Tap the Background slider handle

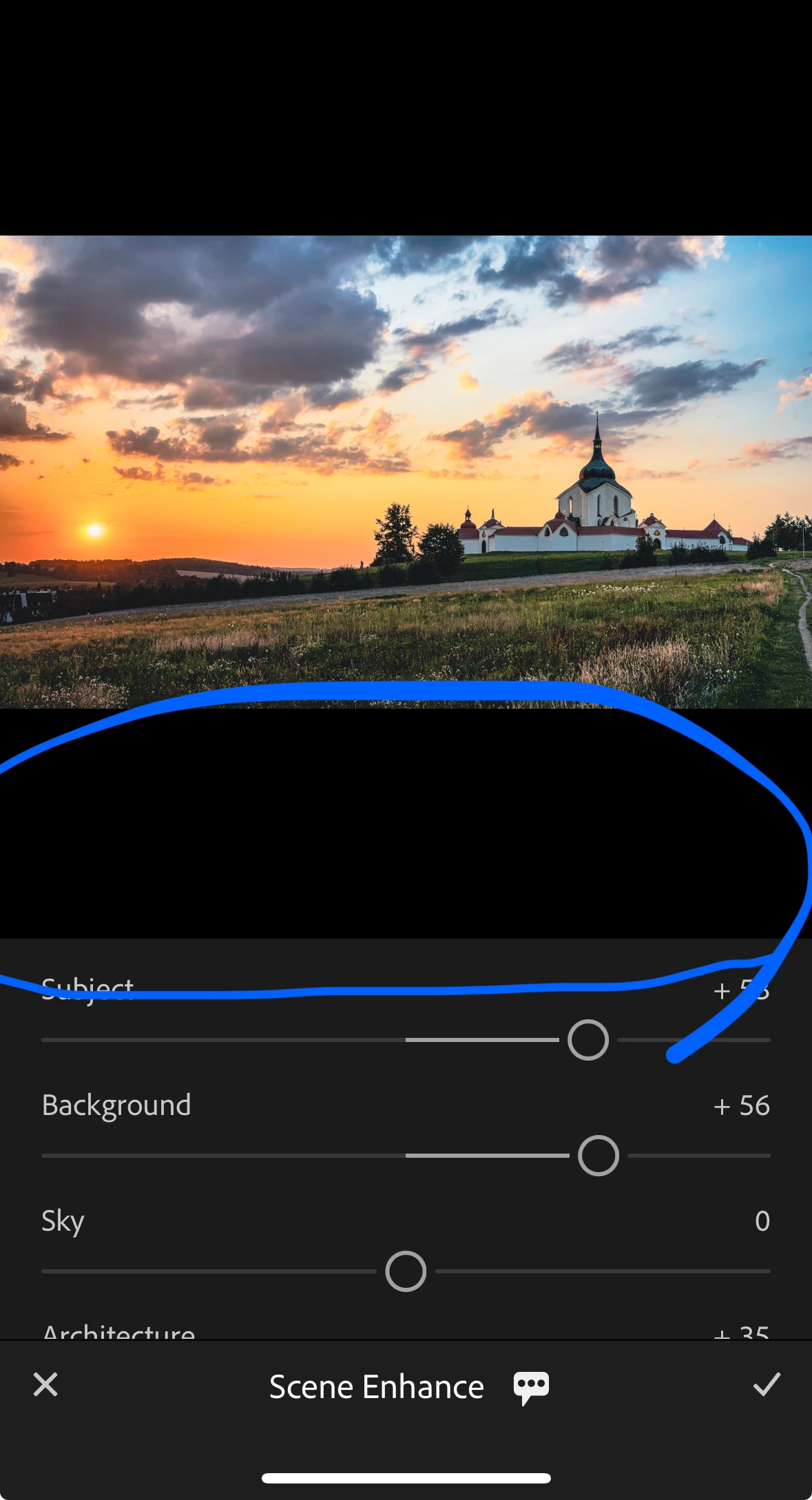[598, 1156]
